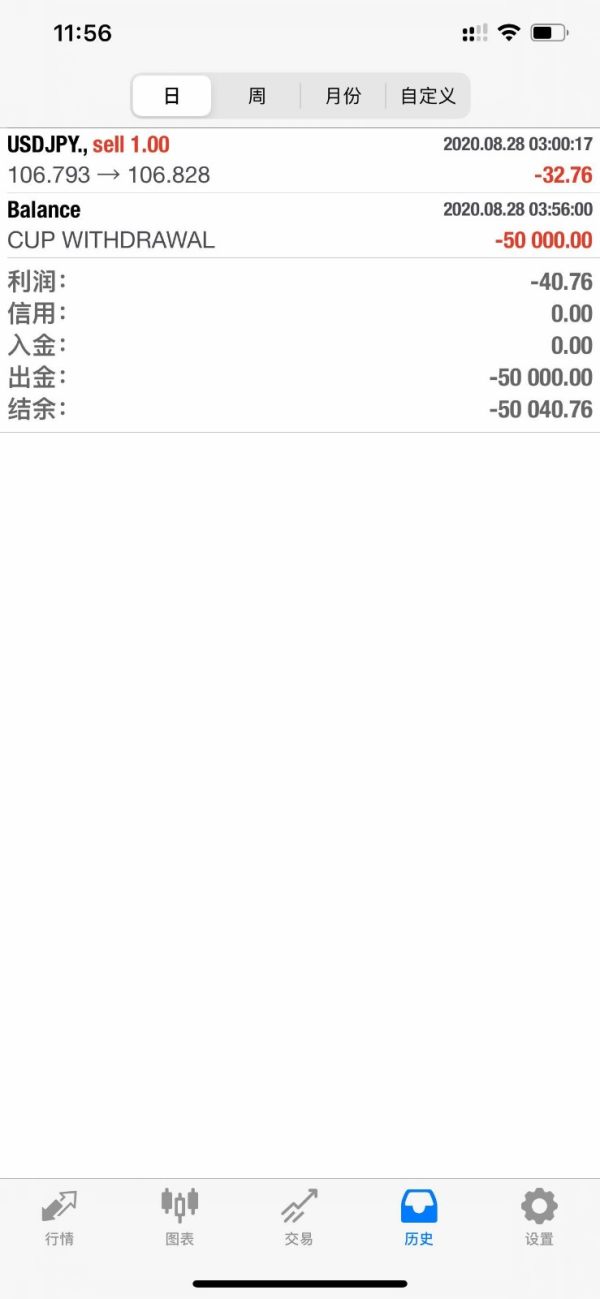Viewport: 600px width, 1299px height.
Task: Go to the 行情 quotes tab
Action: tap(60, 1217)
